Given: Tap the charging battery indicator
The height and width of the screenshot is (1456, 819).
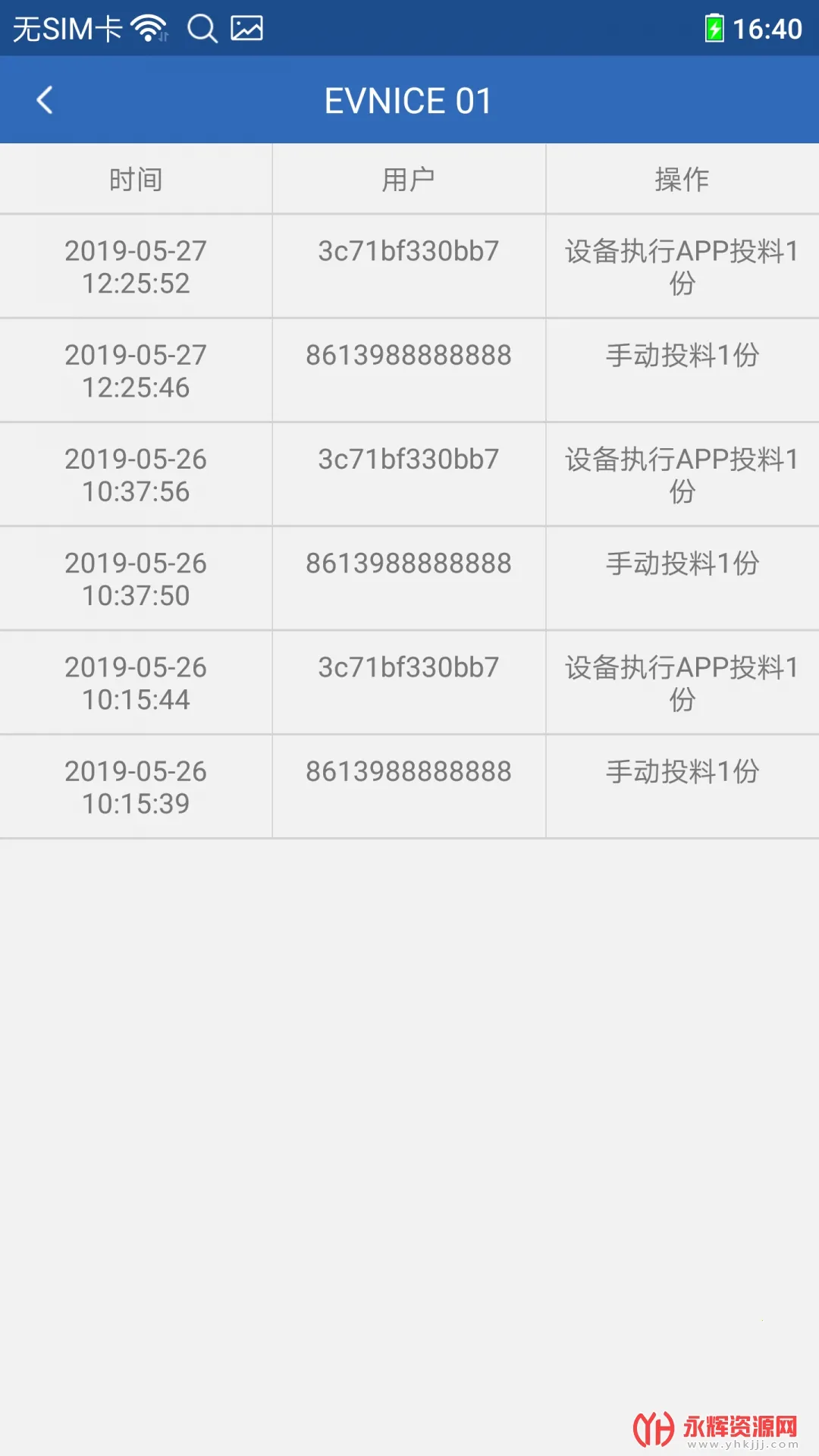Looking at the screenshot, I should (715, 27).
